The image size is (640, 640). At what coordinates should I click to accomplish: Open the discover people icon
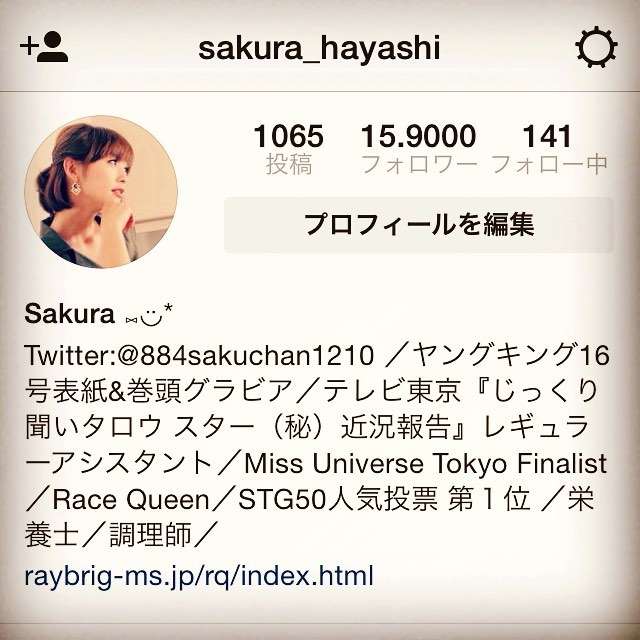(x=43, y=48)
